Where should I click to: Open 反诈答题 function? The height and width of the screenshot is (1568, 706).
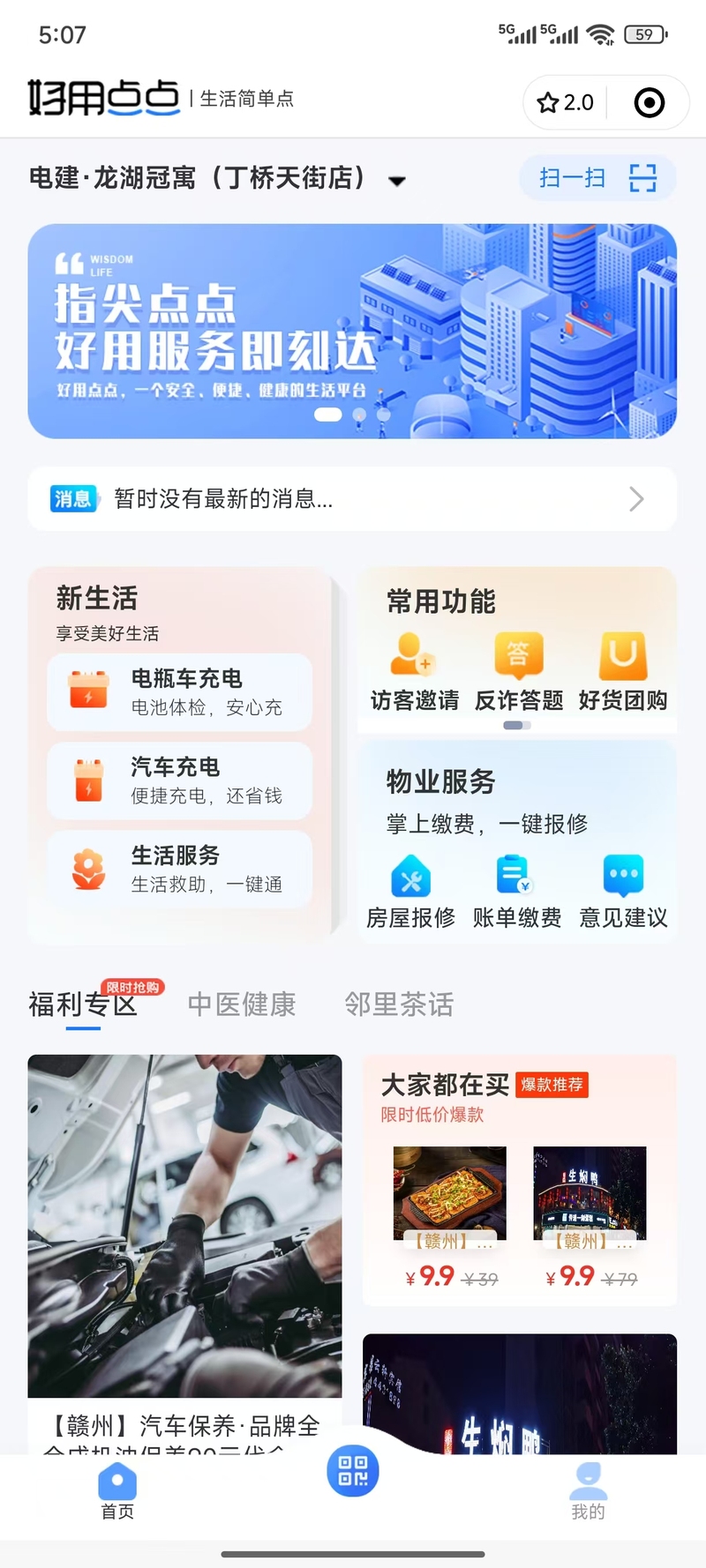518,672
